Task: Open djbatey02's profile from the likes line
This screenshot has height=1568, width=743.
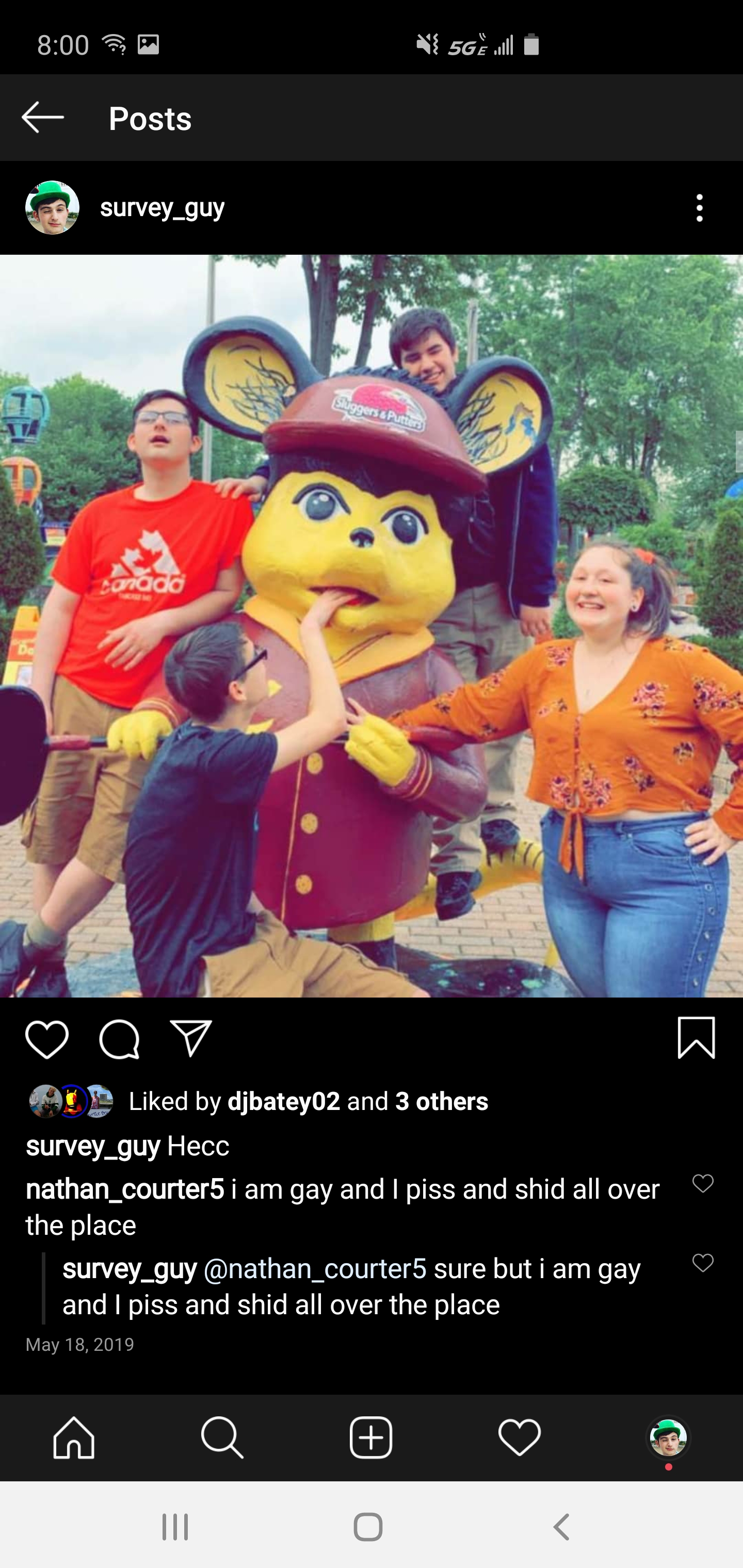Action: pos(284,1102)
